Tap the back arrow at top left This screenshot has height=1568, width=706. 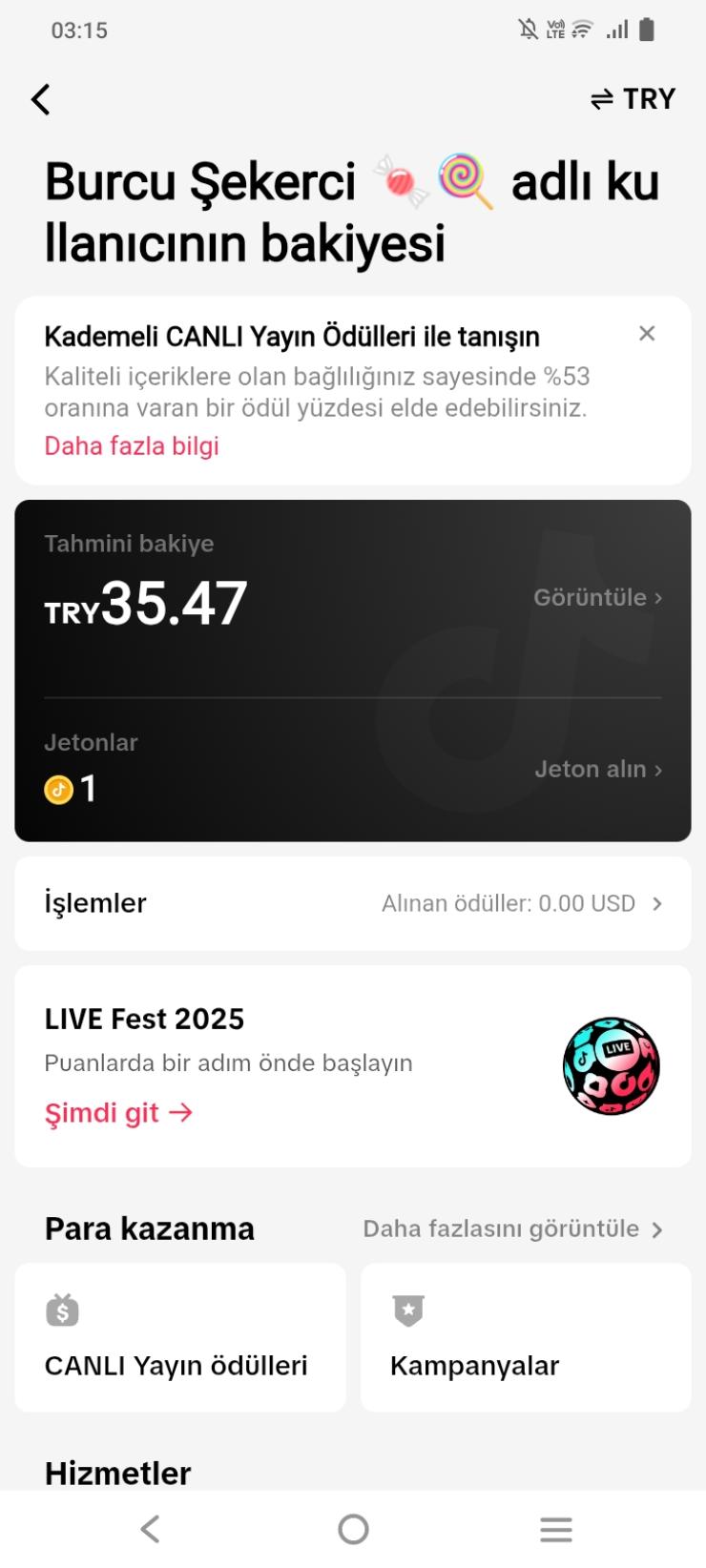[x=40, y=98]
